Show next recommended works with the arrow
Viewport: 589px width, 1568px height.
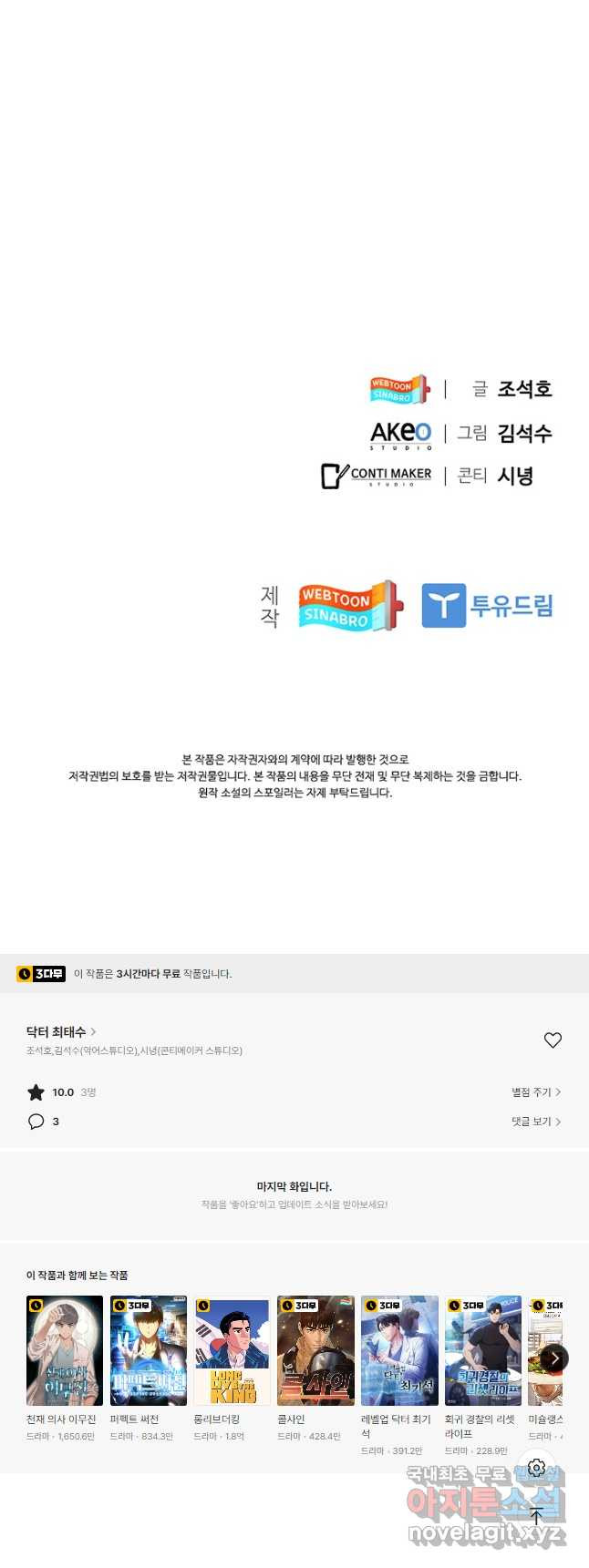(553, 1358)
